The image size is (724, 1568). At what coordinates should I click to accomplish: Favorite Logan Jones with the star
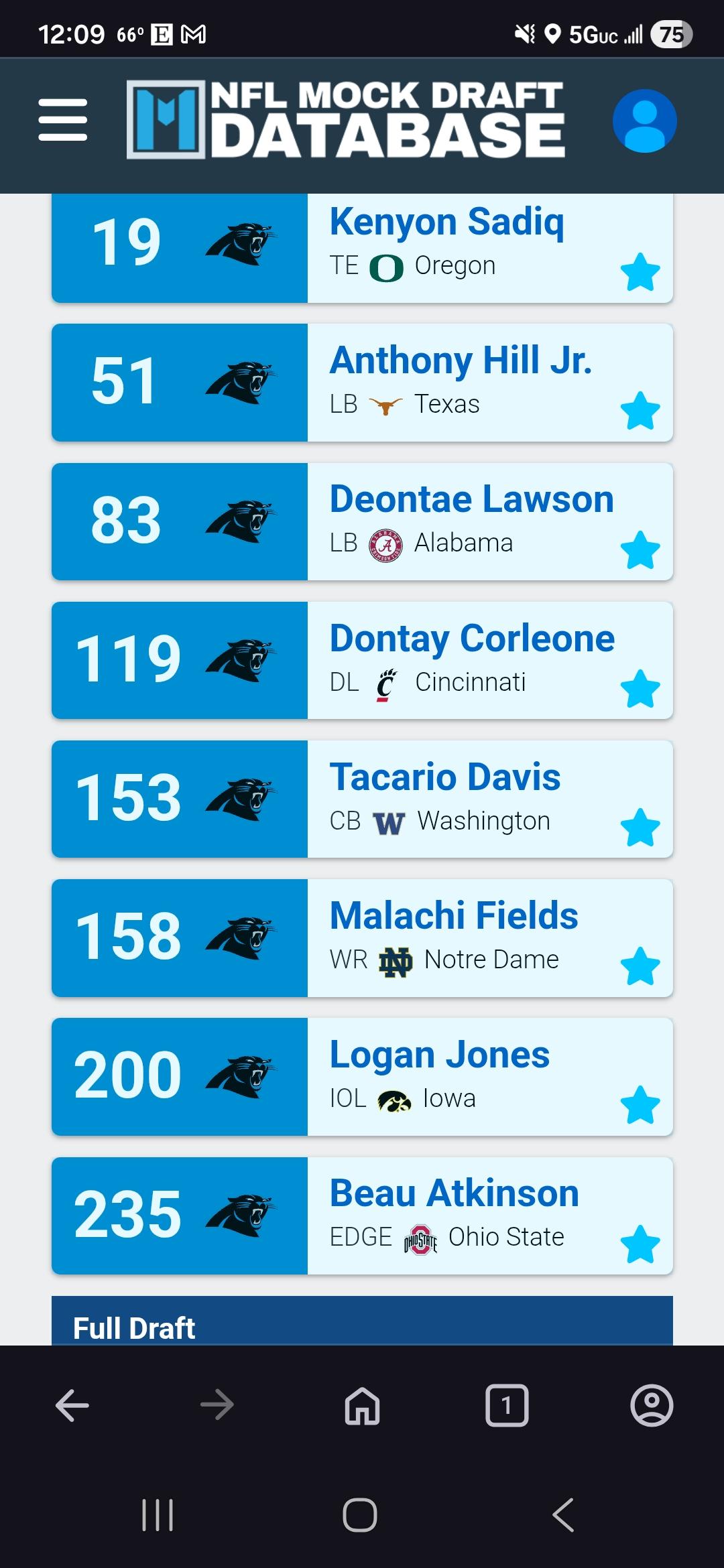pyautogui.click(x=640, y=1105)
